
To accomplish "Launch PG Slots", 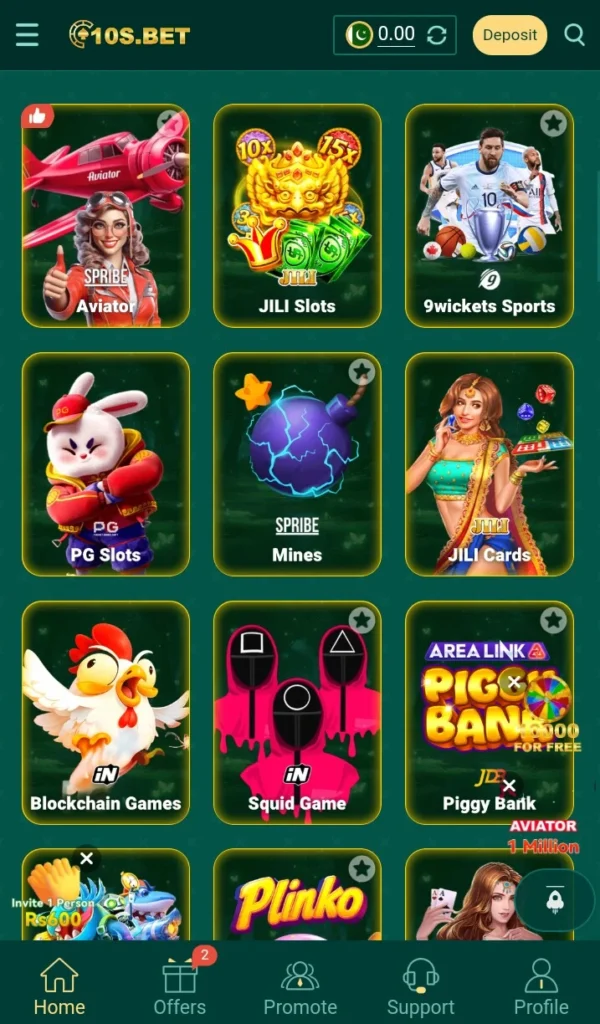I will [105, 463].
